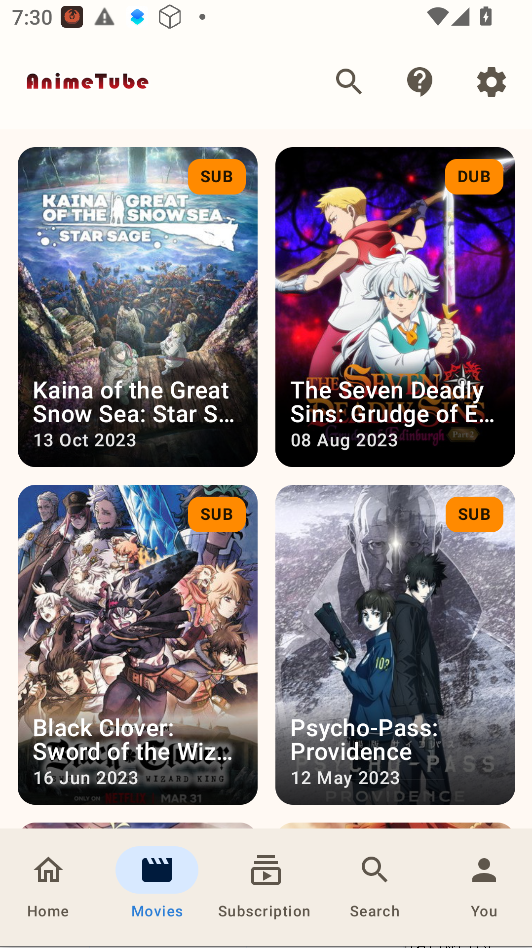532x948 pixels.
Task: Switch to the You tab
Action: 484,886
